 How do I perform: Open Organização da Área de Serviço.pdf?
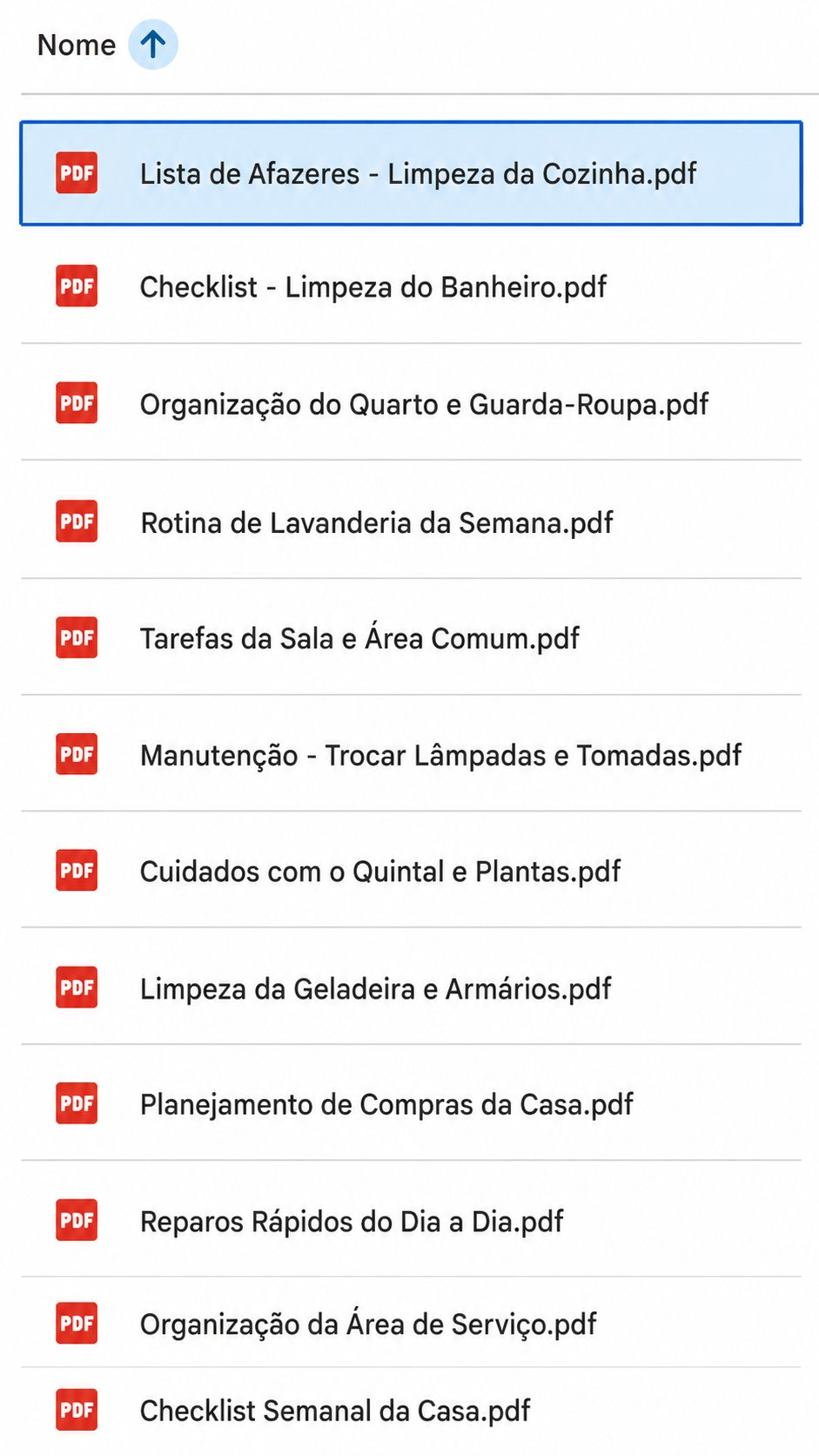click(x=411, y=1324)
